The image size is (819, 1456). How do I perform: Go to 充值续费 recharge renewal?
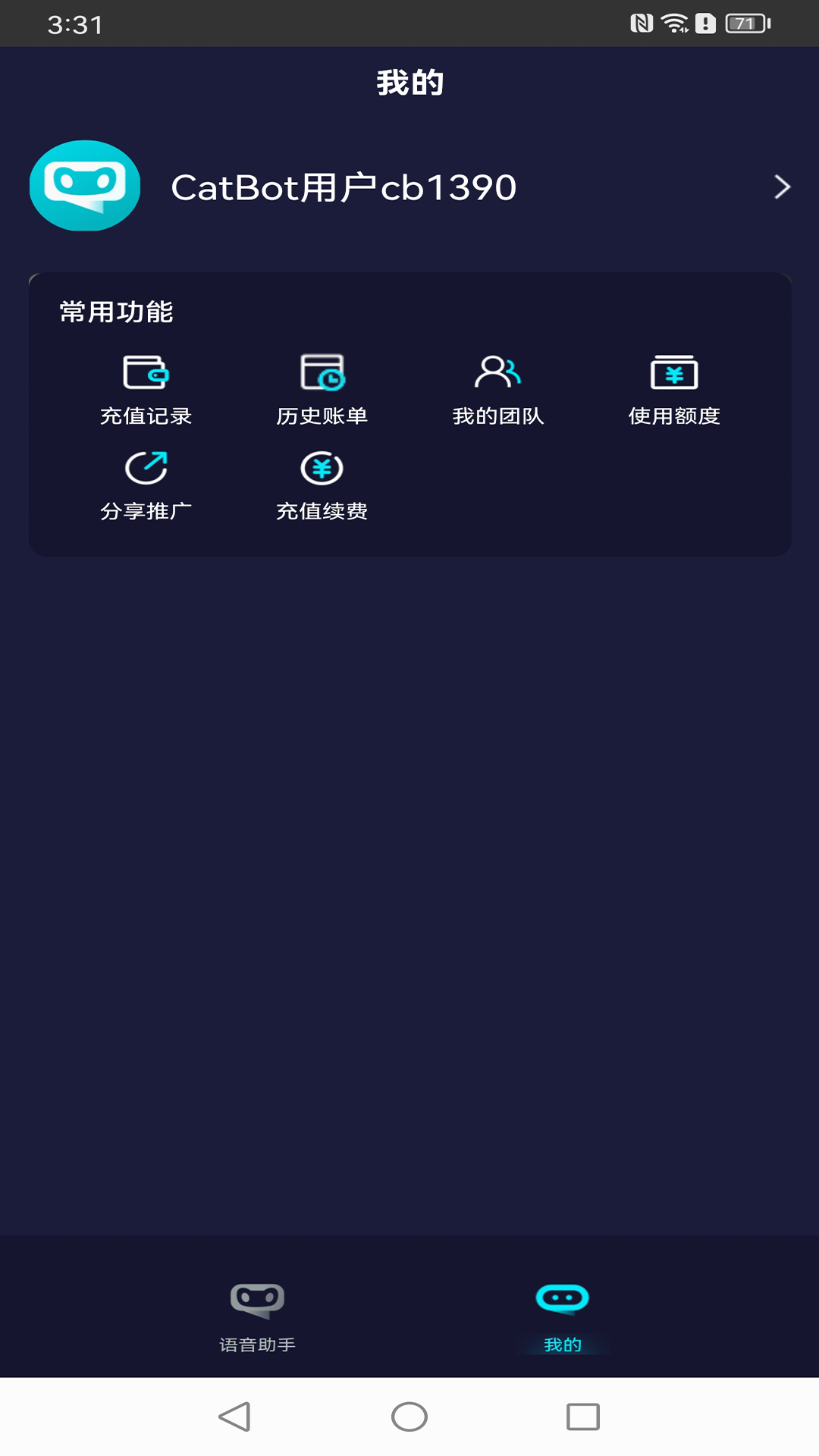point(322,485)
